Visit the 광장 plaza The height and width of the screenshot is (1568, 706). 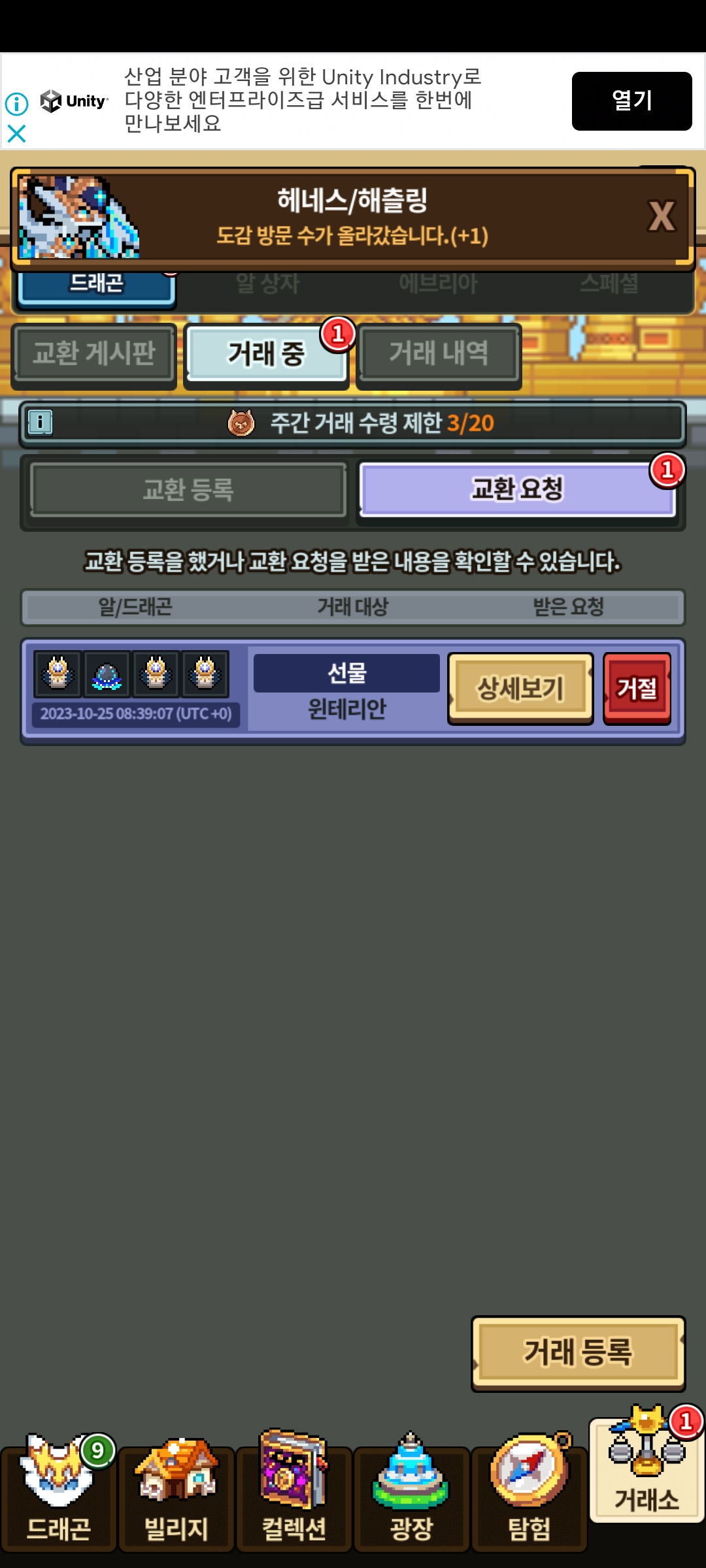click(411, 1496)
